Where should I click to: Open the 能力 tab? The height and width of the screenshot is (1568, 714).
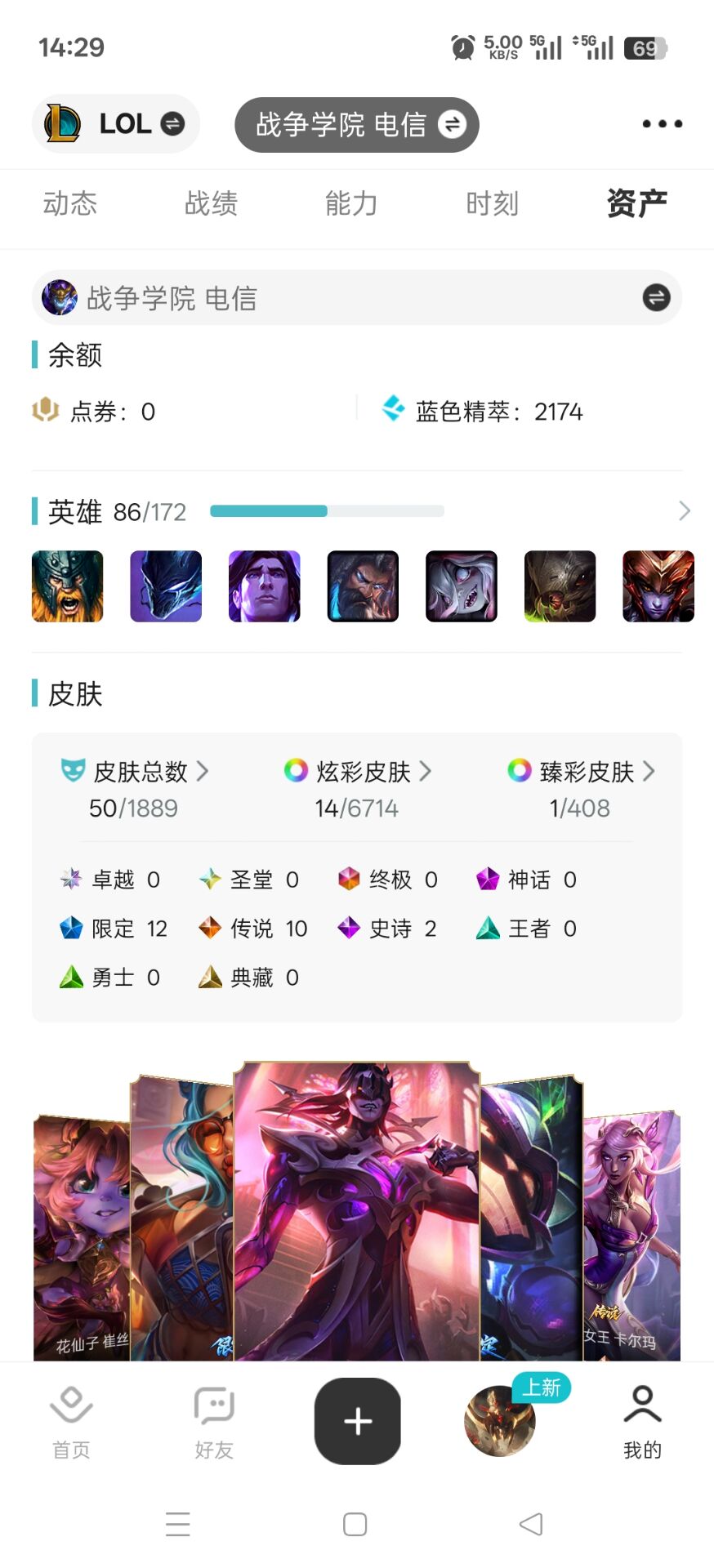pyautogui.click(x=351, y=203)
